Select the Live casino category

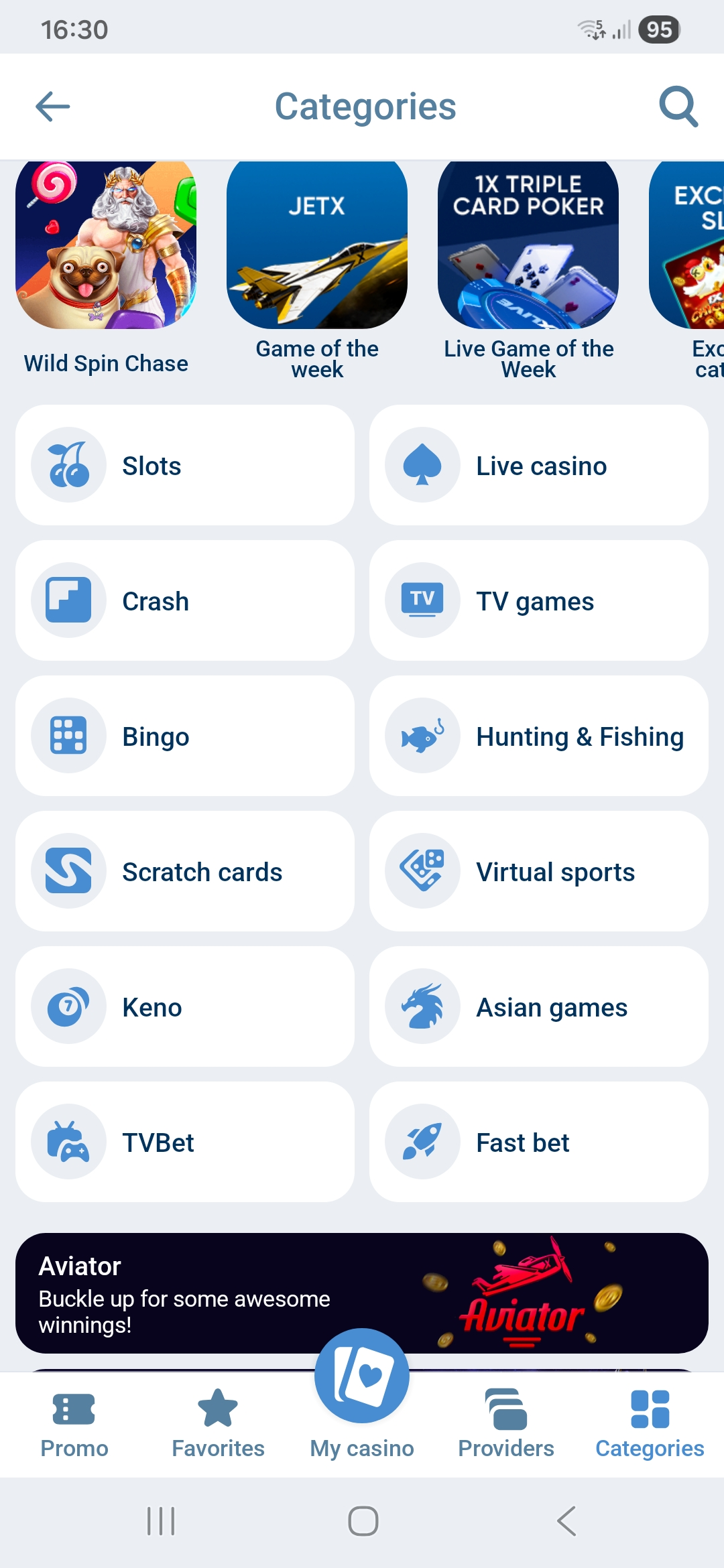tap(538, 465)
